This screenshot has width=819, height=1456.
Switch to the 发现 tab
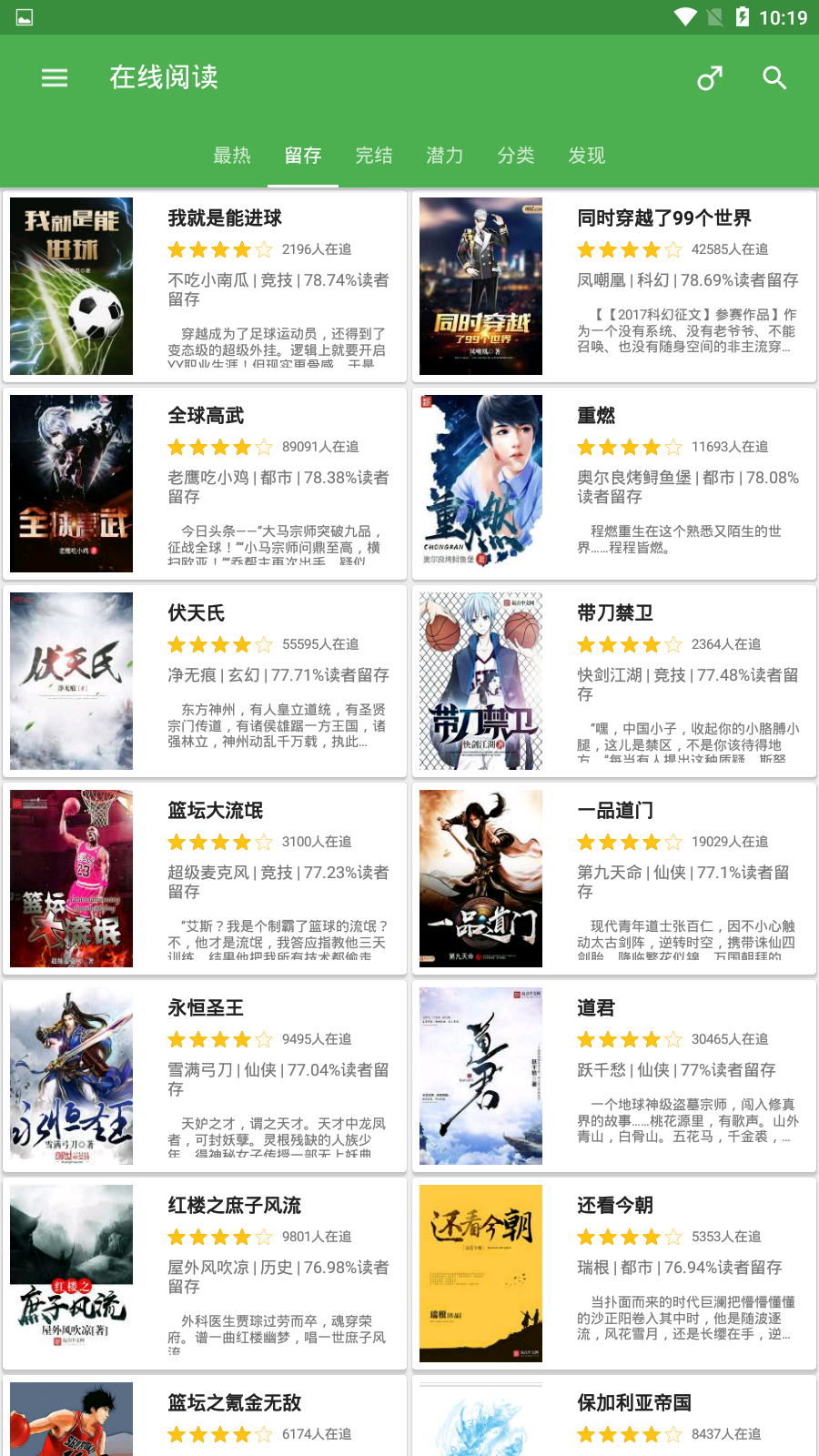coord(587,156)
